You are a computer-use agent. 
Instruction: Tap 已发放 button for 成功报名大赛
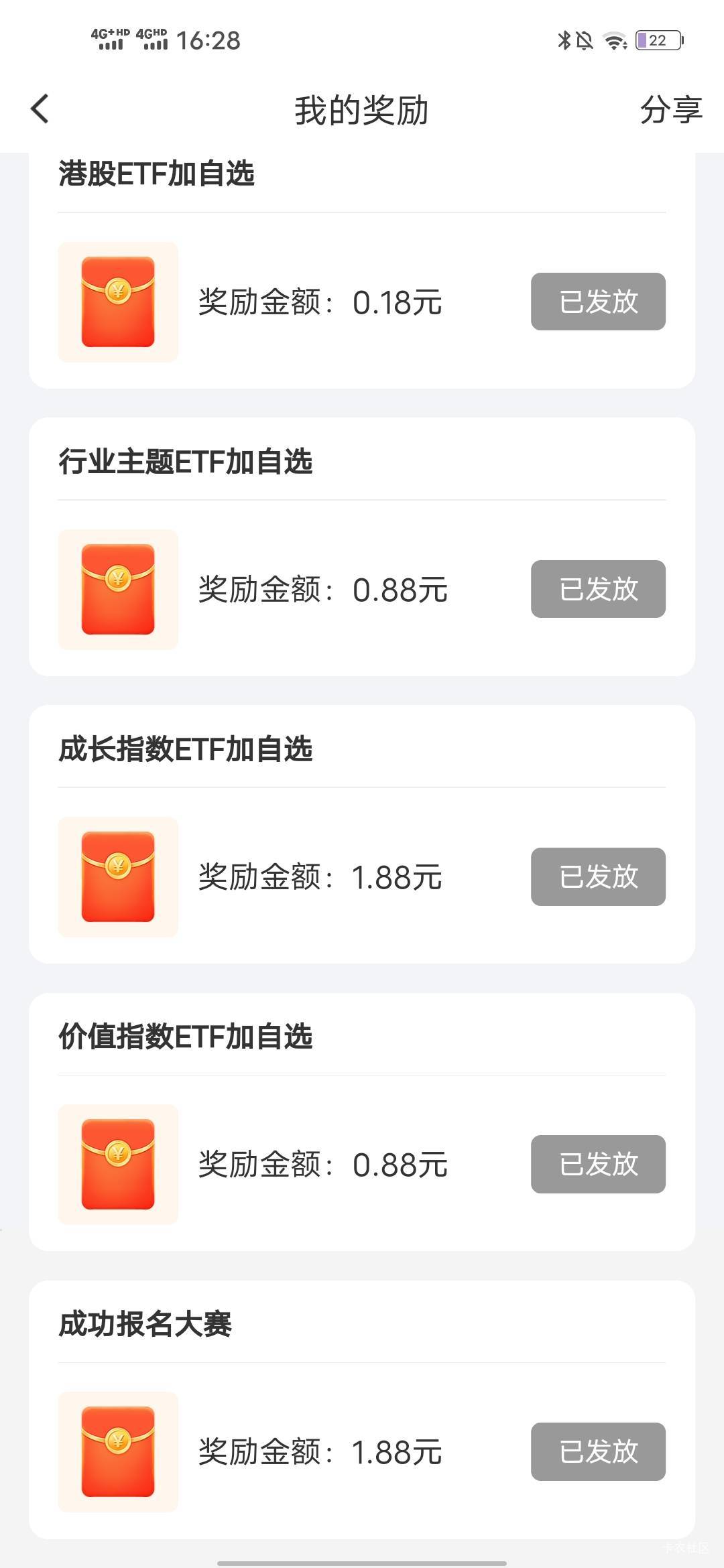598,1451
